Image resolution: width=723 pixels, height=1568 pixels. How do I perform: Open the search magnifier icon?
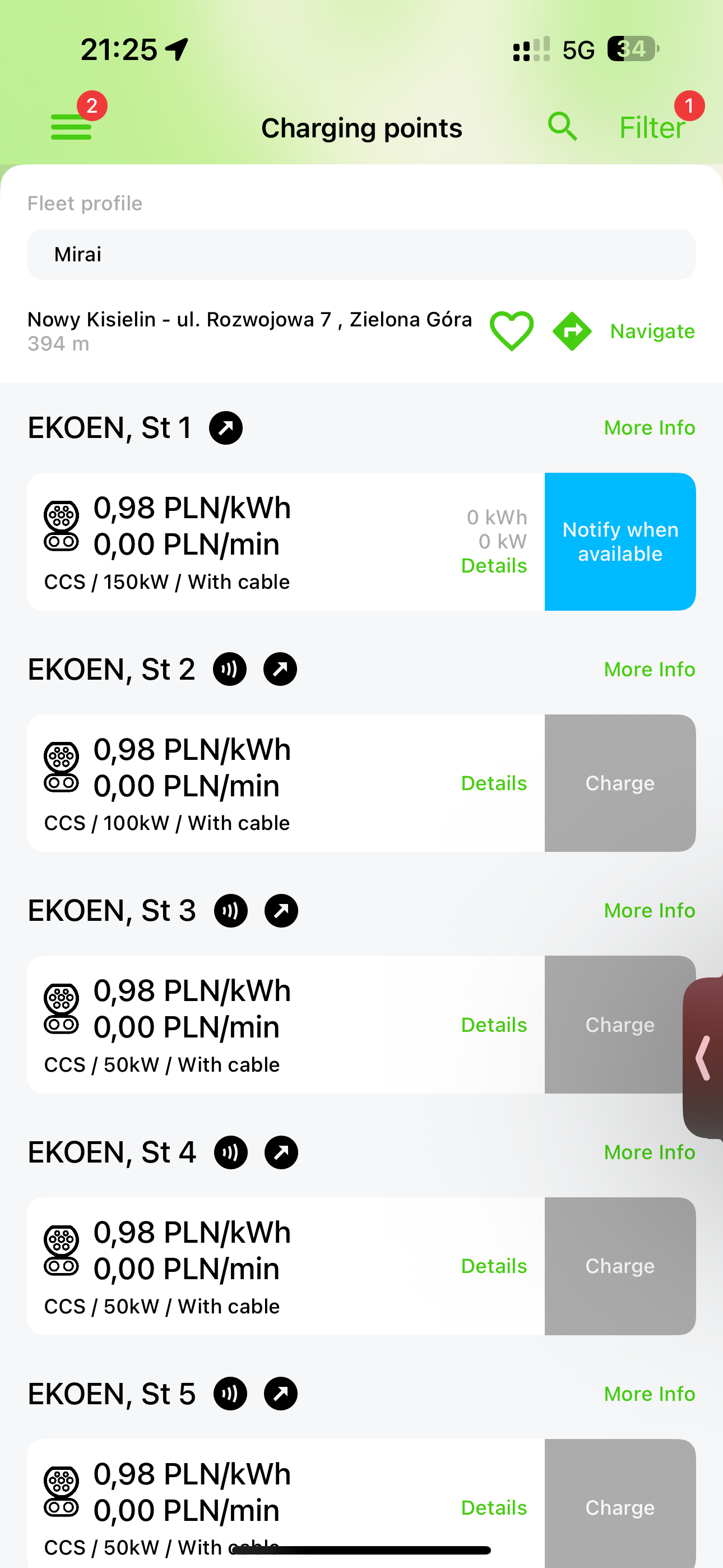click(x=562, y=127)
